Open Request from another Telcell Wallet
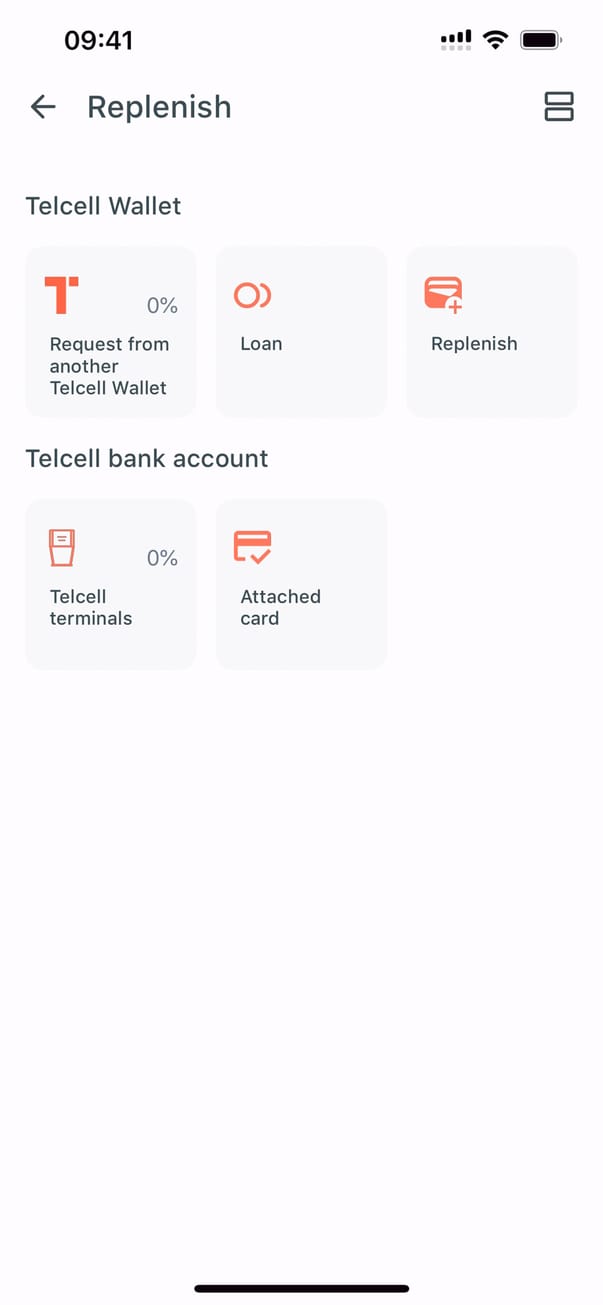 point(110,332)
